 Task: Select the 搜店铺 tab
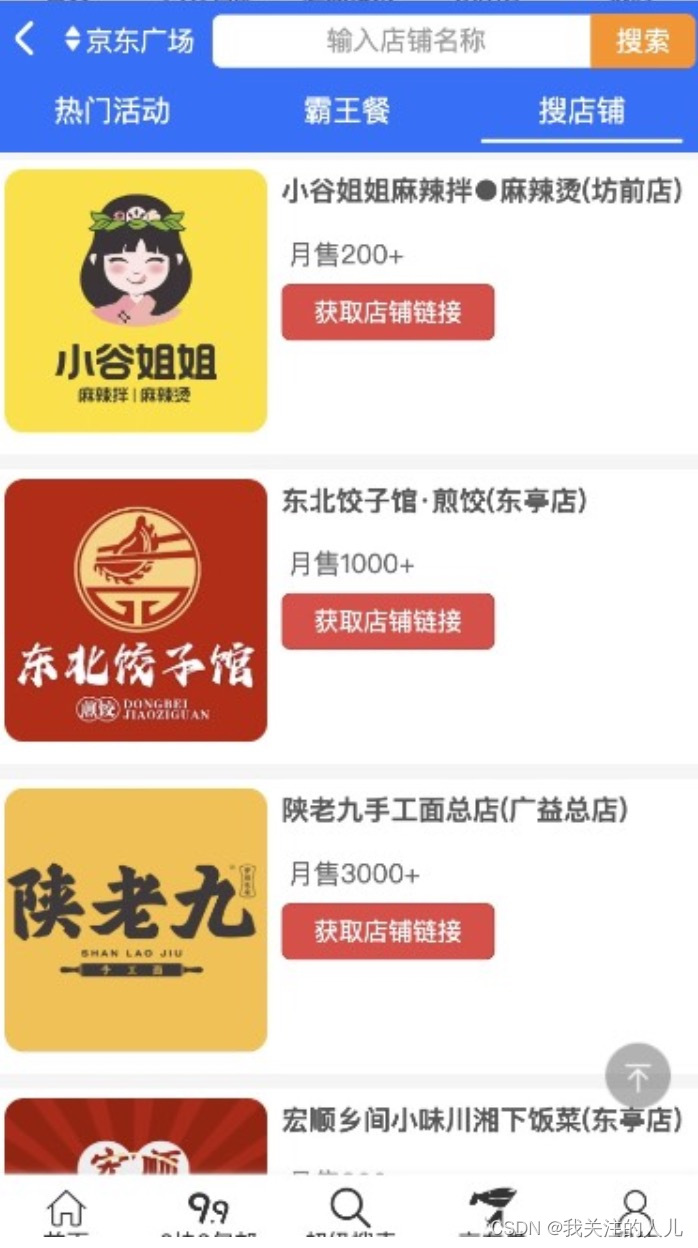click(581, 111)
